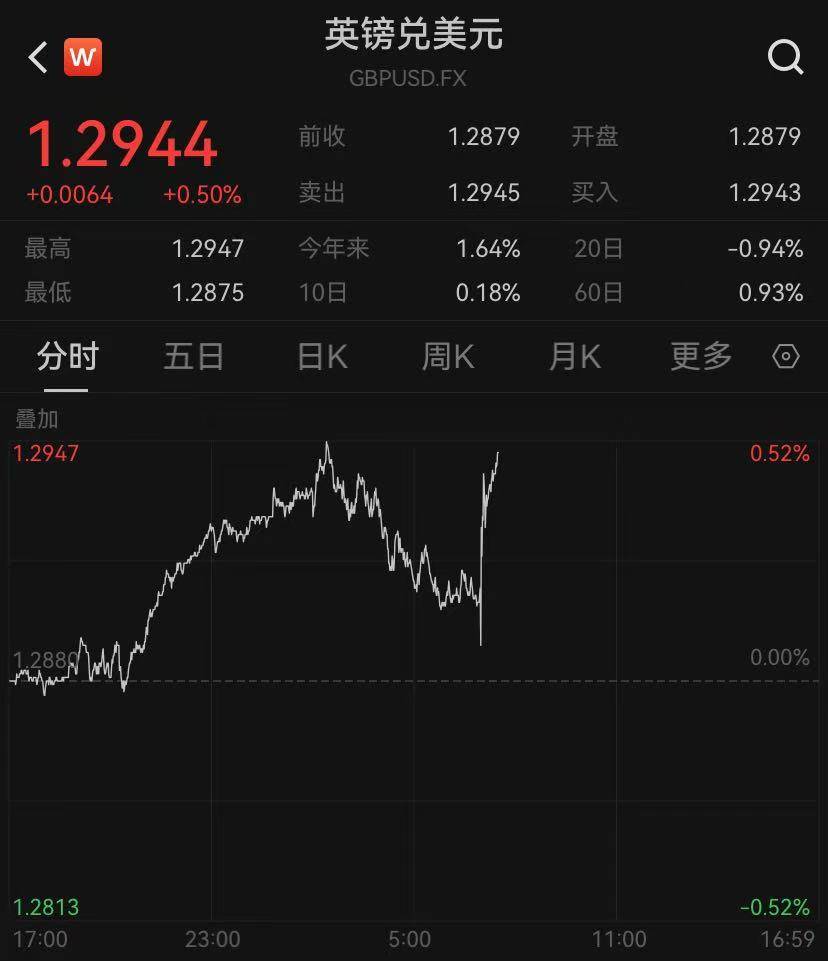Expand the 更多 more chart options
Image resolution: width=828 pixels, height=961 pixels.
(700, 356)
